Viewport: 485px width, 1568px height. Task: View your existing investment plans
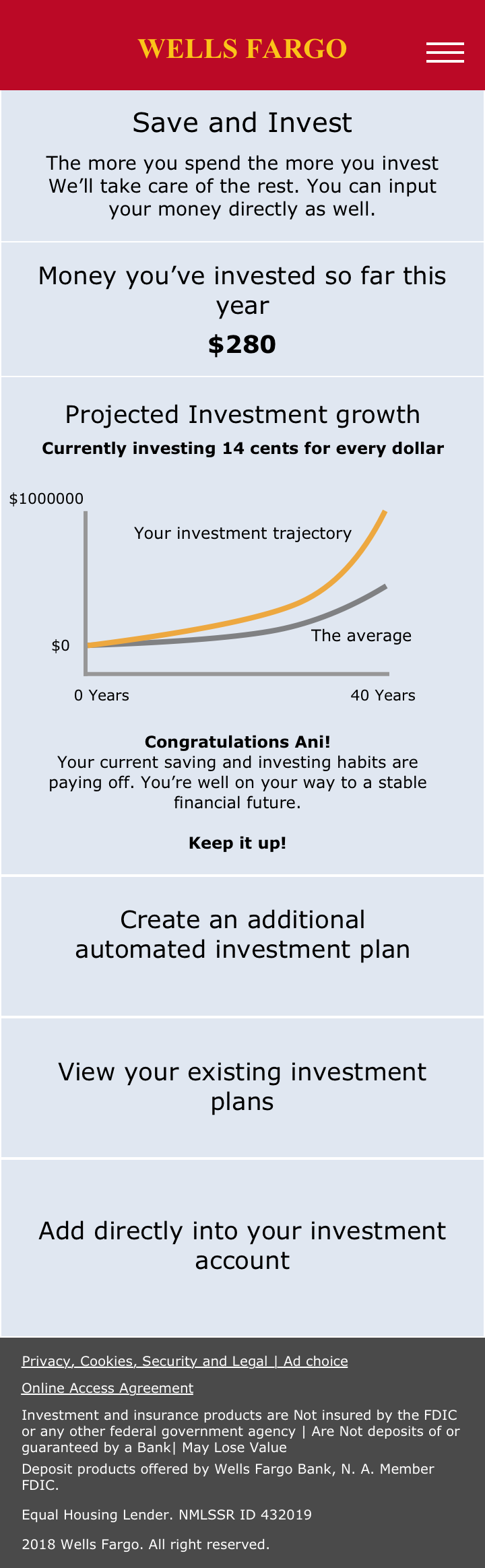pos(243,1086)
